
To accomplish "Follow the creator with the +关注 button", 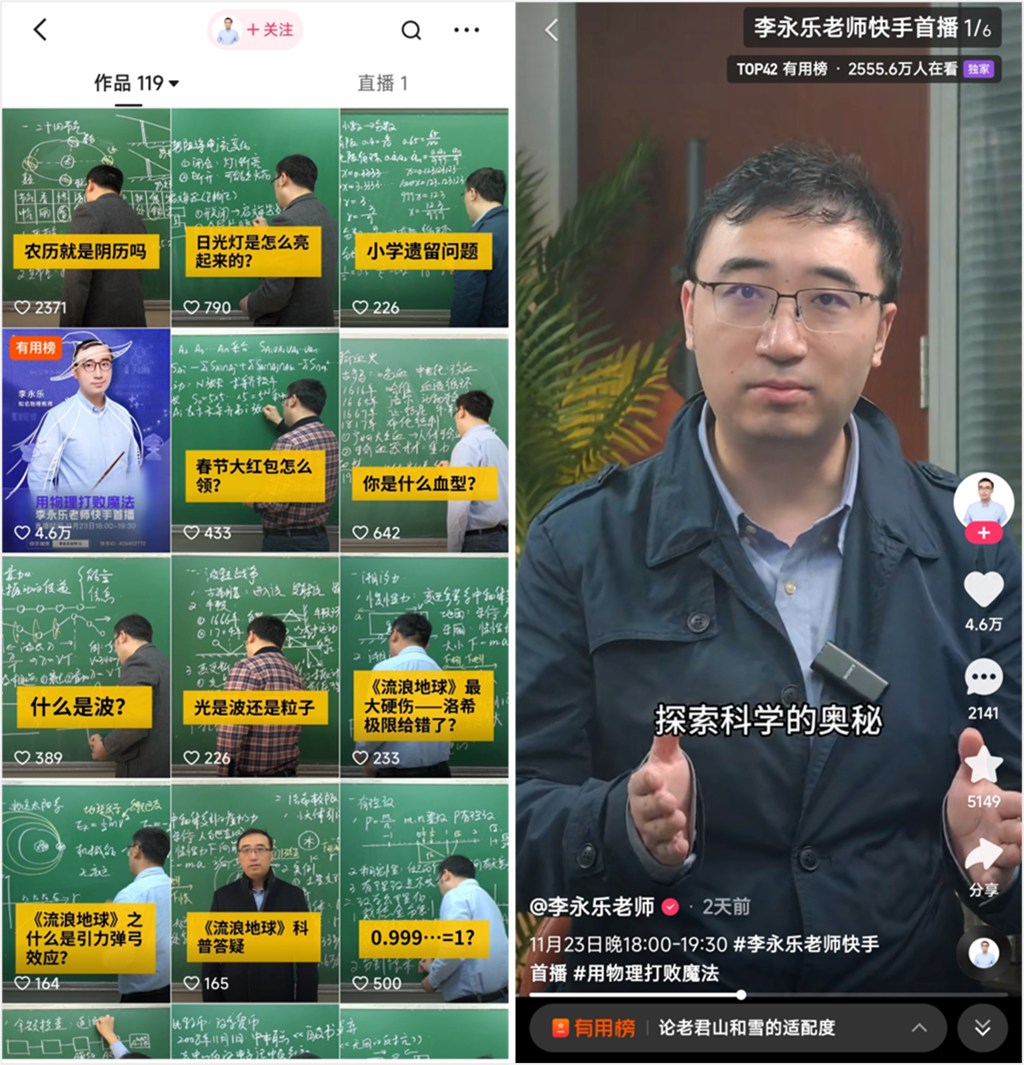I will click(x=256, y=30).
